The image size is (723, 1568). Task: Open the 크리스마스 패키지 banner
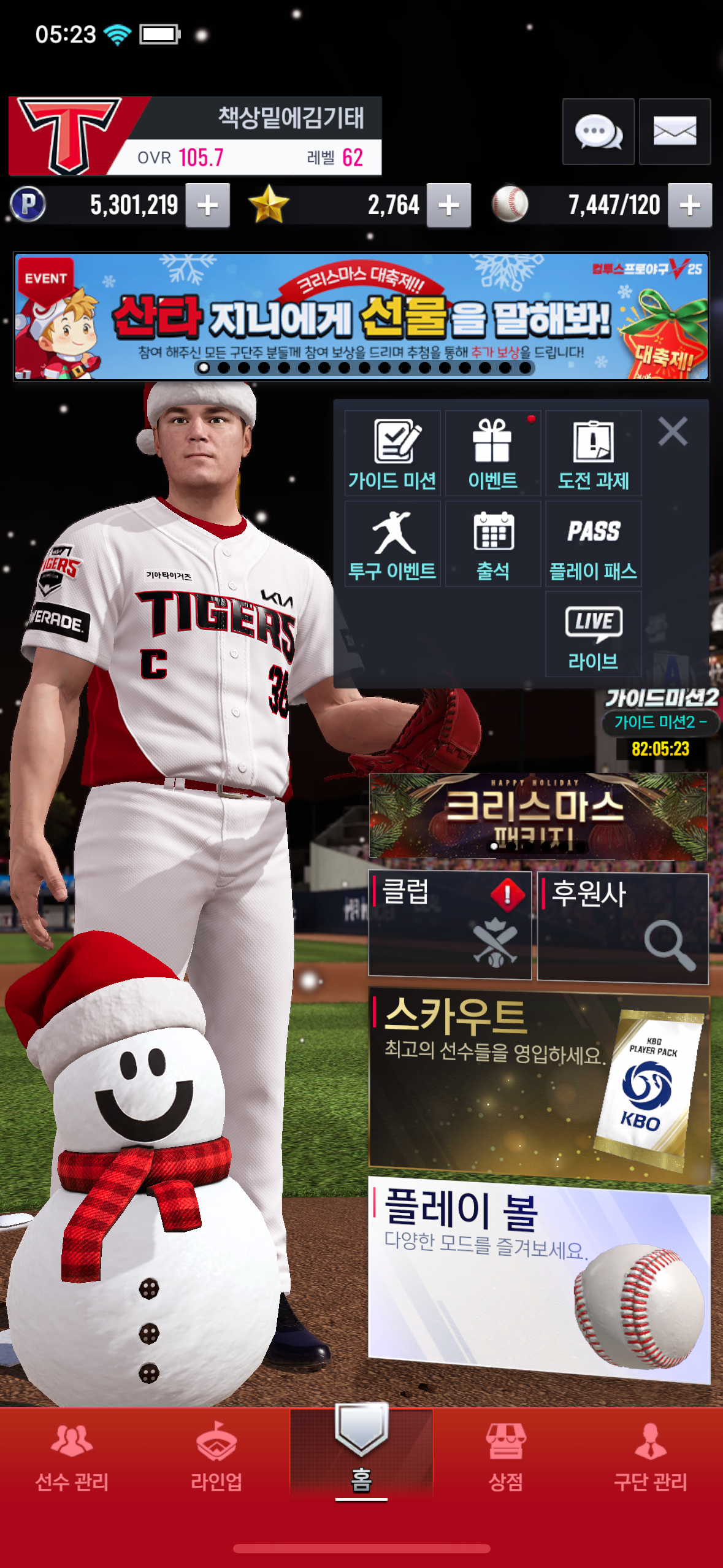(x=538, y=816)
